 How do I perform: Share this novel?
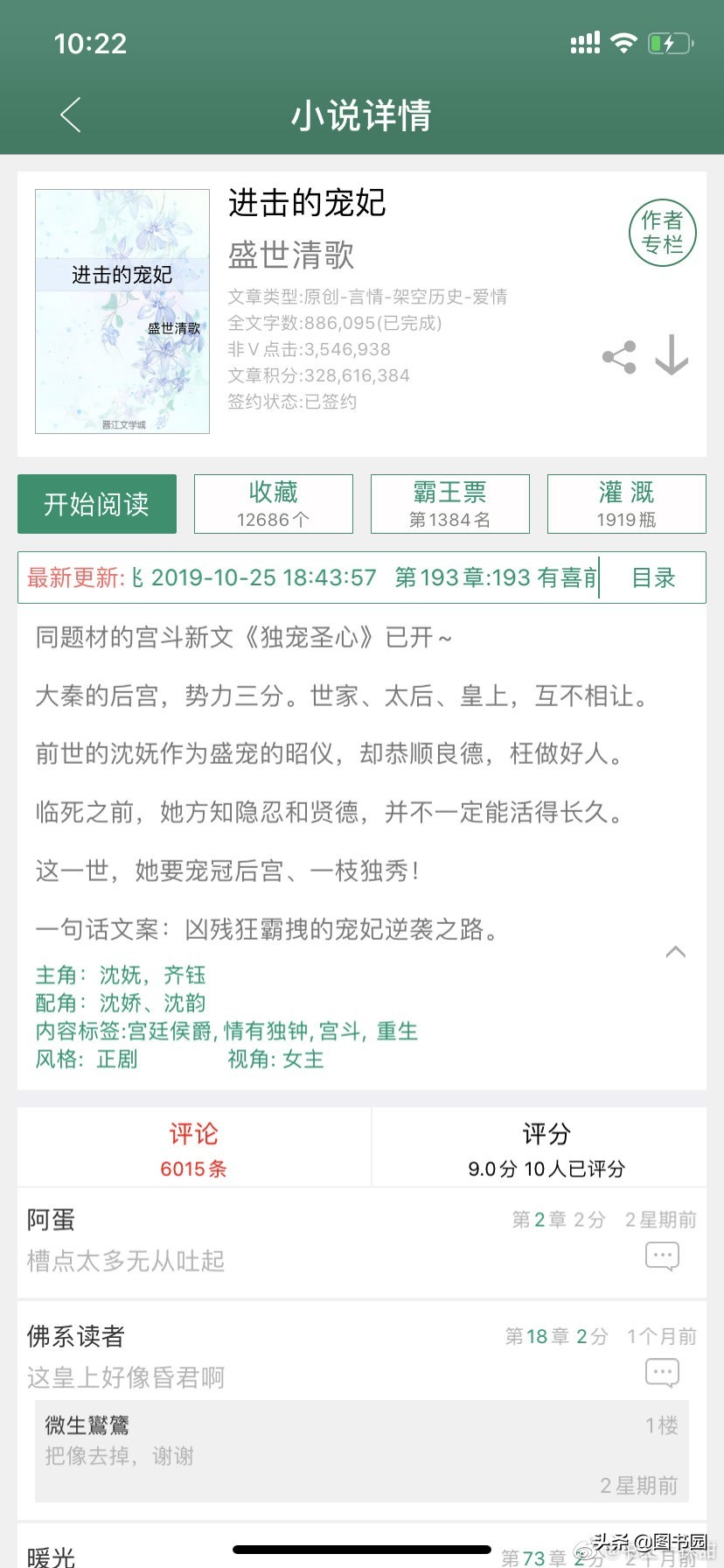click(619, 357)
